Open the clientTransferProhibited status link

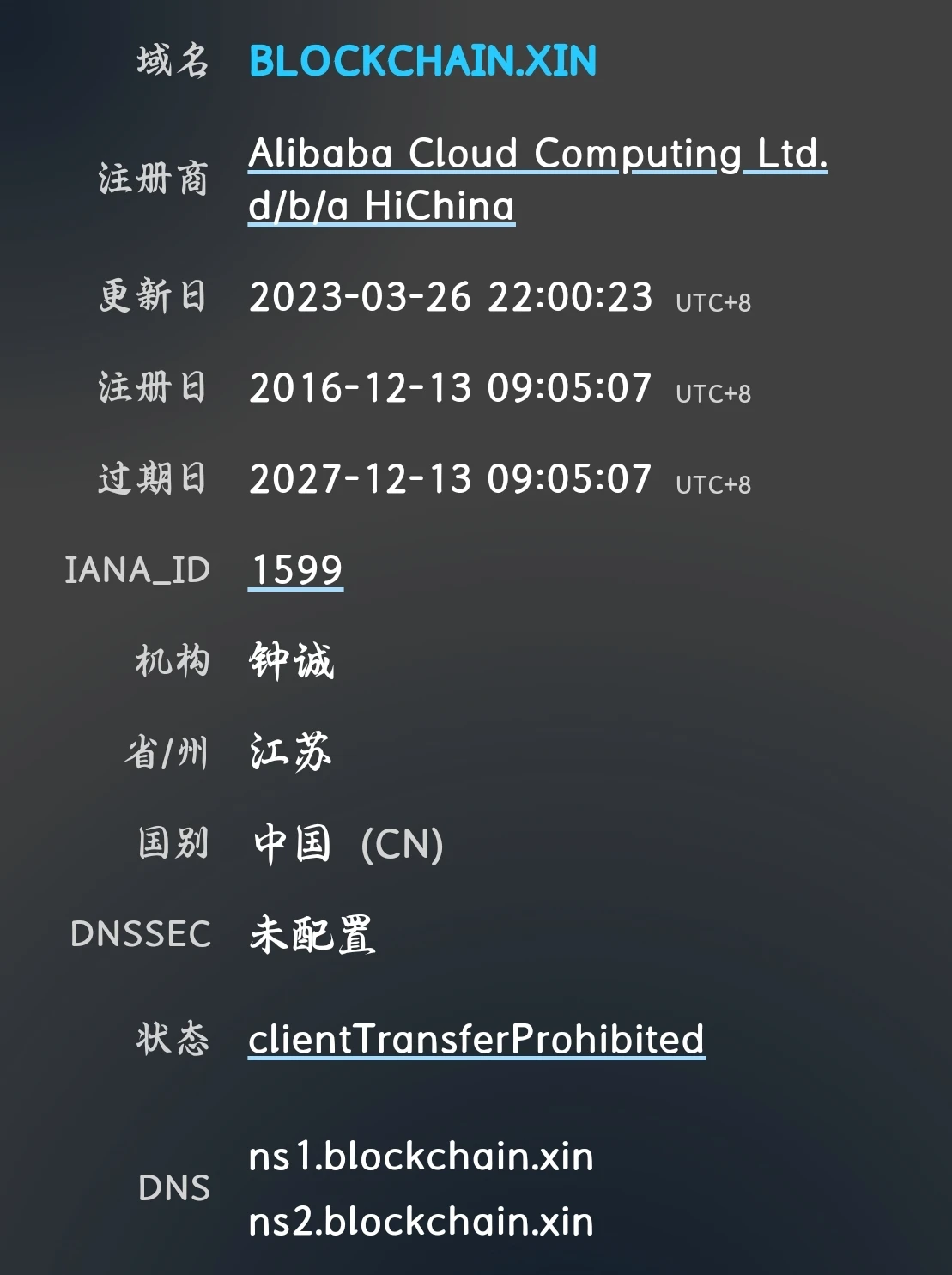click(x=476, y=1039)
